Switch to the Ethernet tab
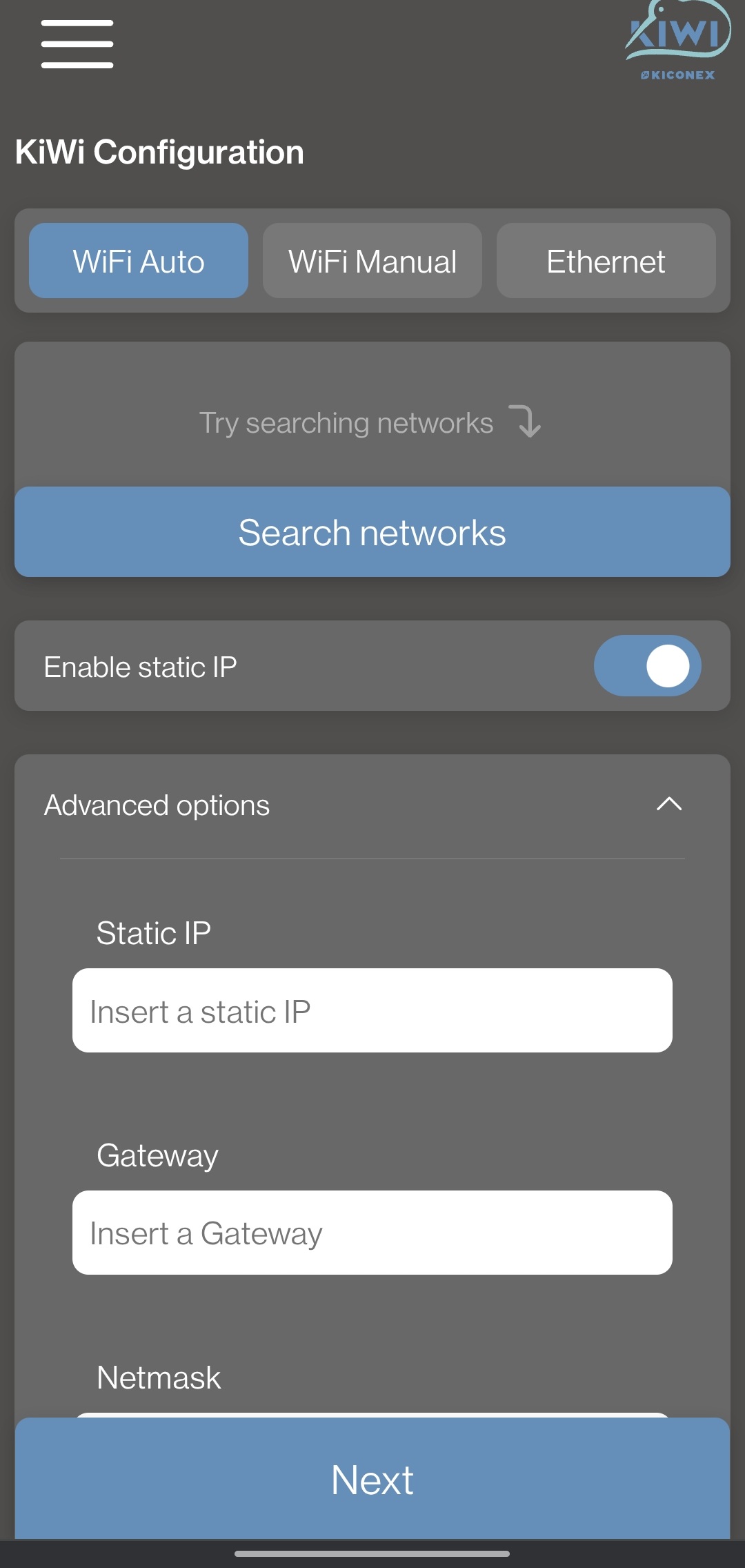 coord(606,261)
